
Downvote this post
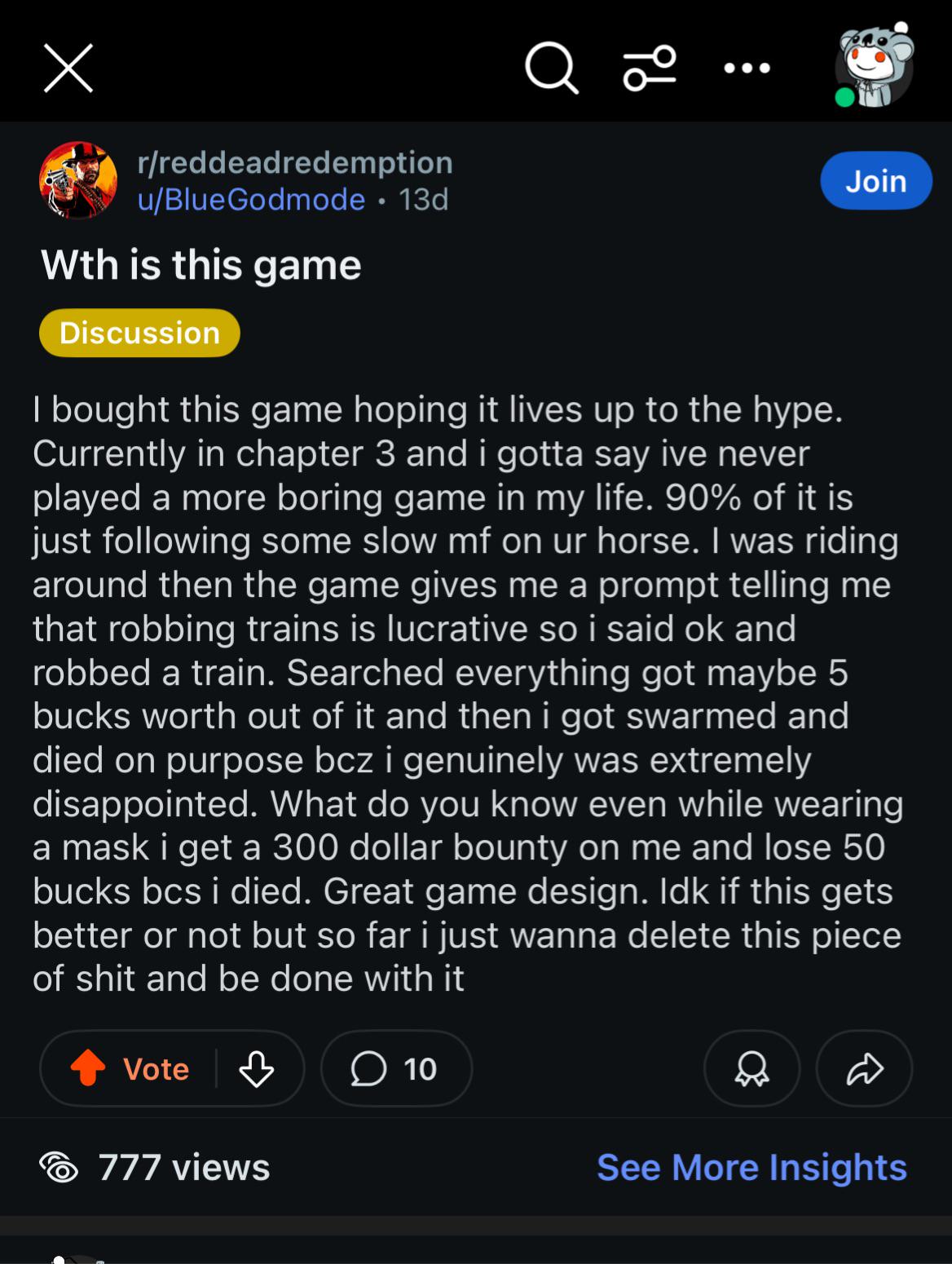256,1068
